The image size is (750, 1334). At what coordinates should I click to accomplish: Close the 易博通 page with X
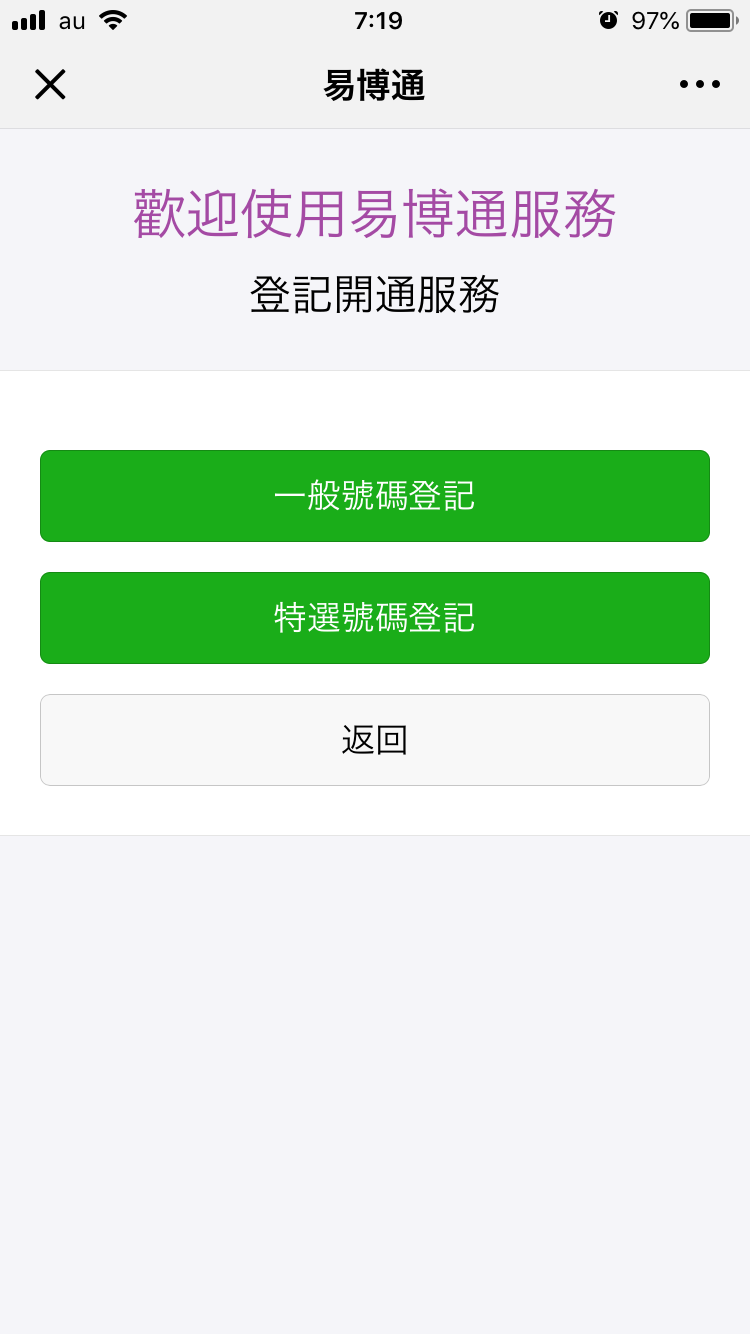[x=50, y=85]
